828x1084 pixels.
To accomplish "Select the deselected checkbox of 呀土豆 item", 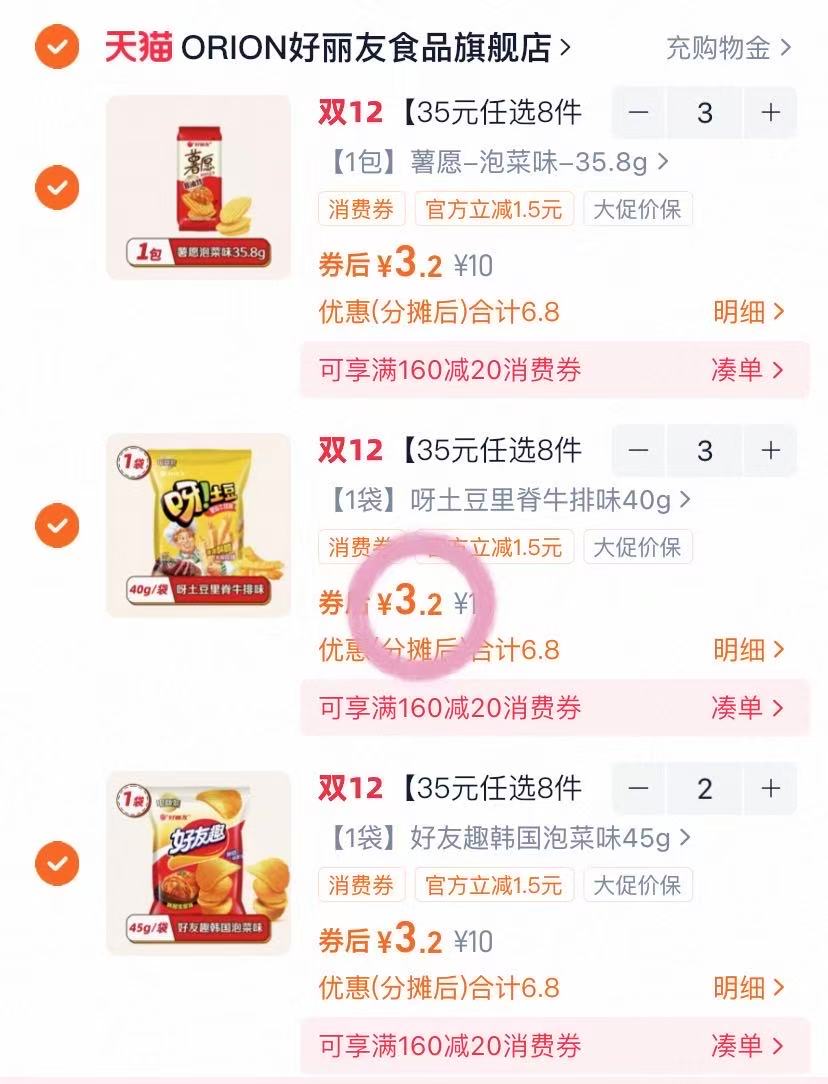I will point(57,525).
